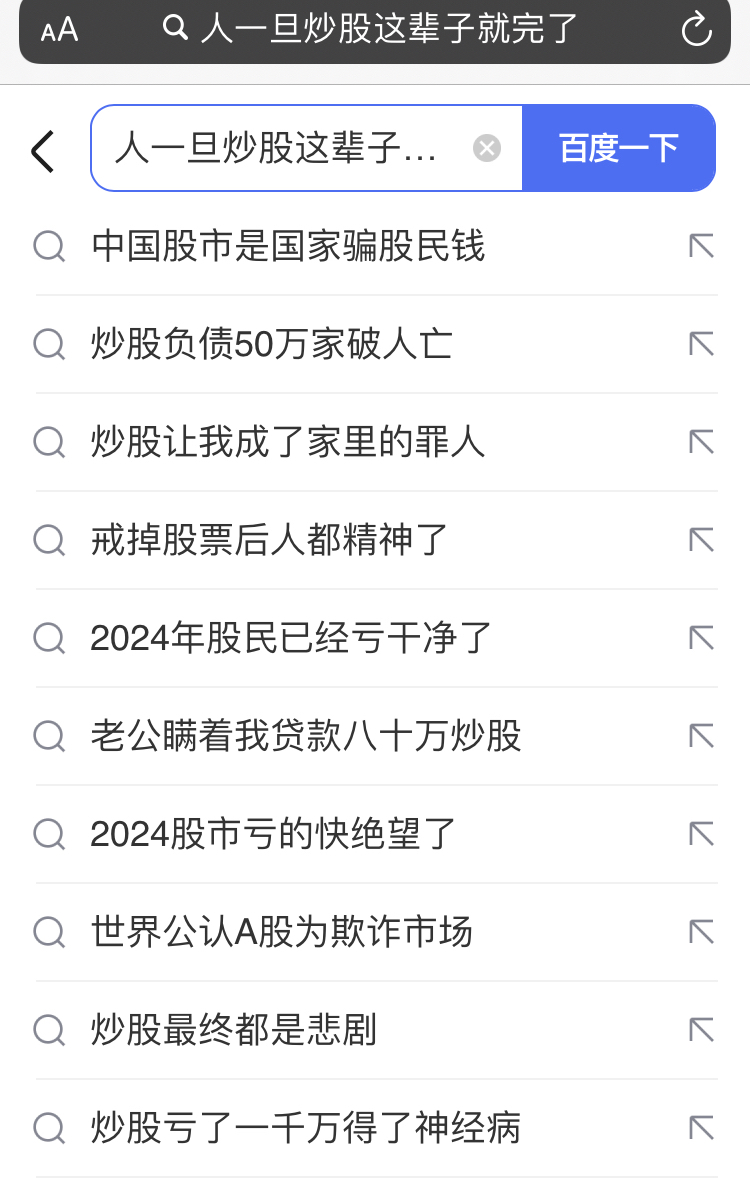The image size is (750, 1179).
Task: Select suggestion 老公瞒着我贷款八十万炒股
Action: tap(305, 736)
